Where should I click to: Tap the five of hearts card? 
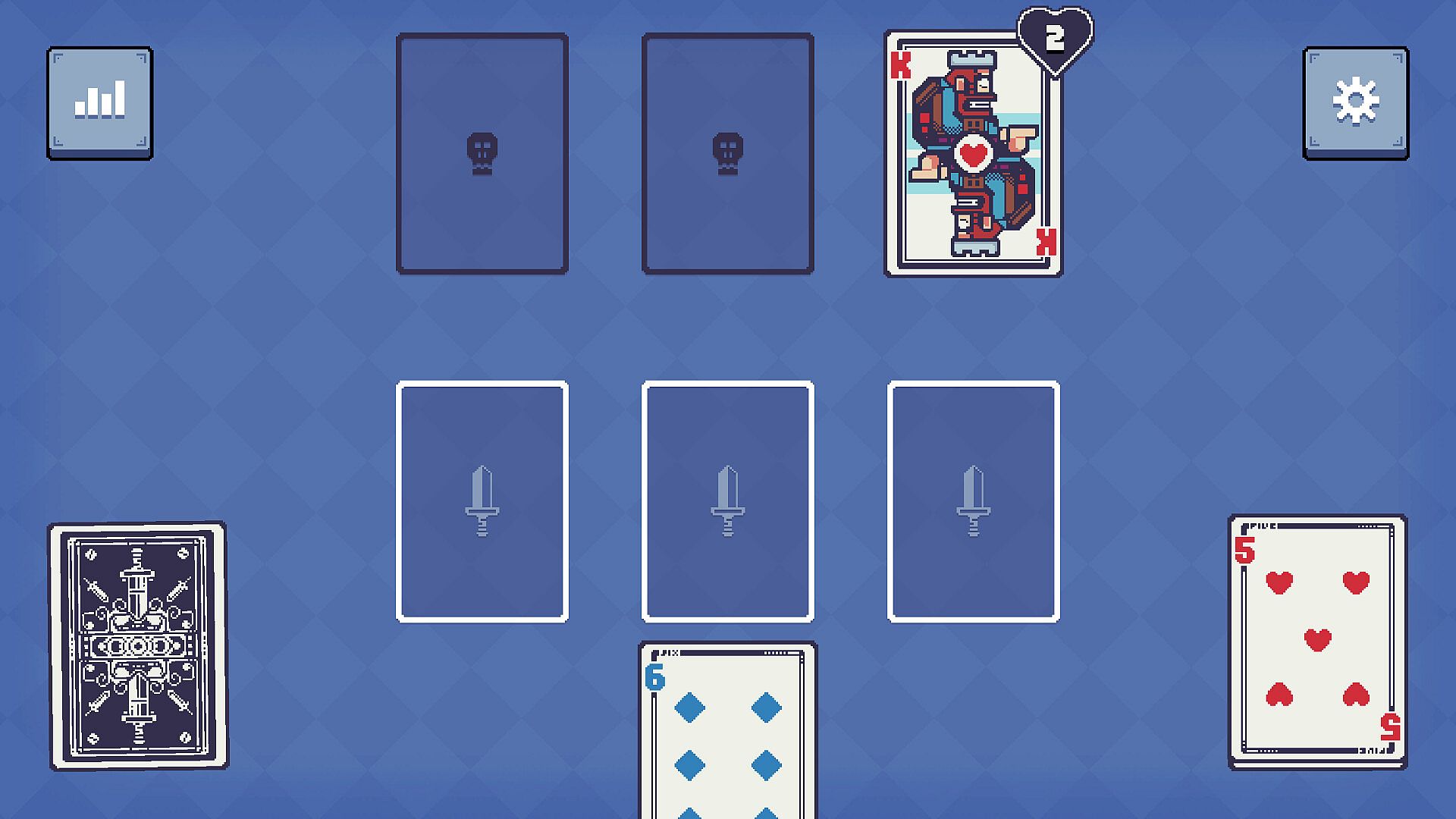(1317, 642)
